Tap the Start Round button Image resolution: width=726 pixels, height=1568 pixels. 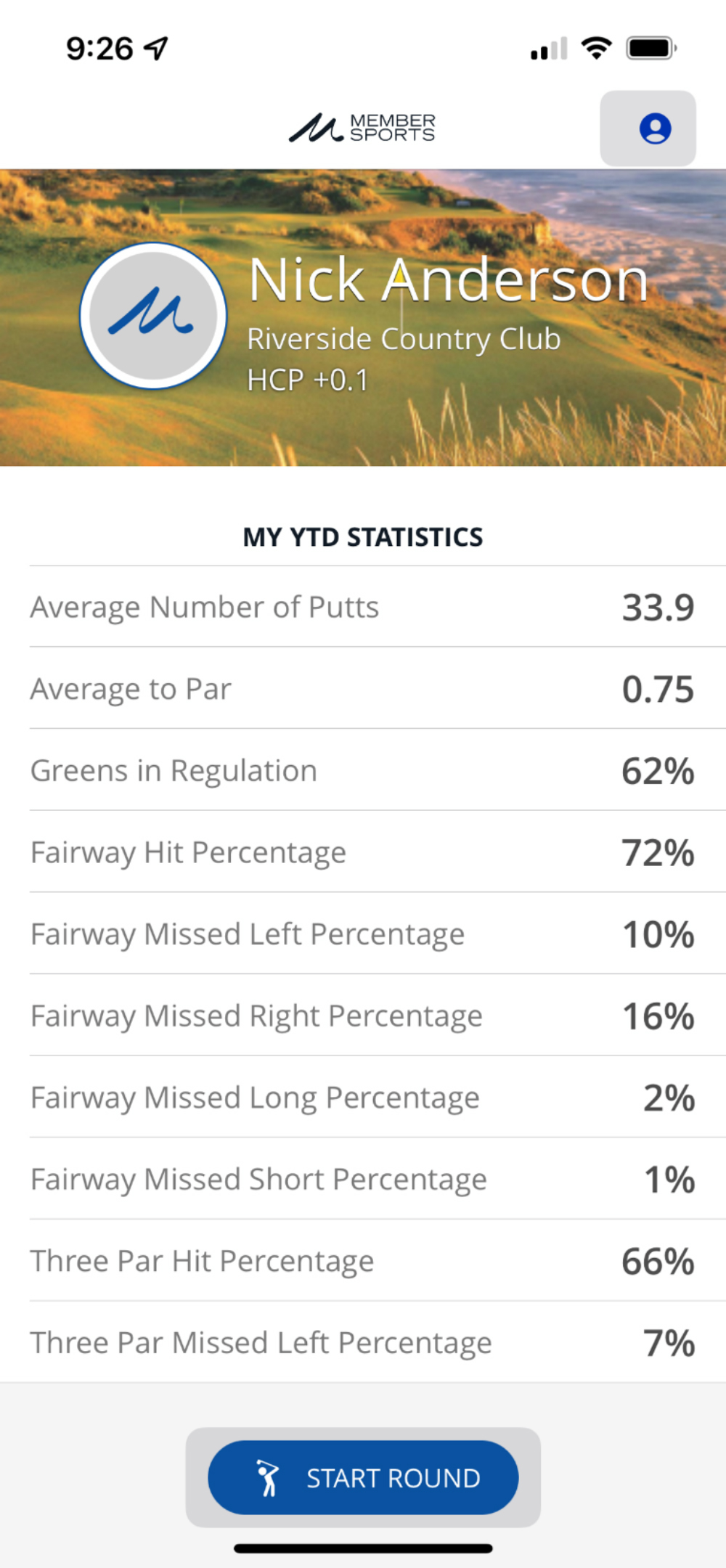[363, 1477]
